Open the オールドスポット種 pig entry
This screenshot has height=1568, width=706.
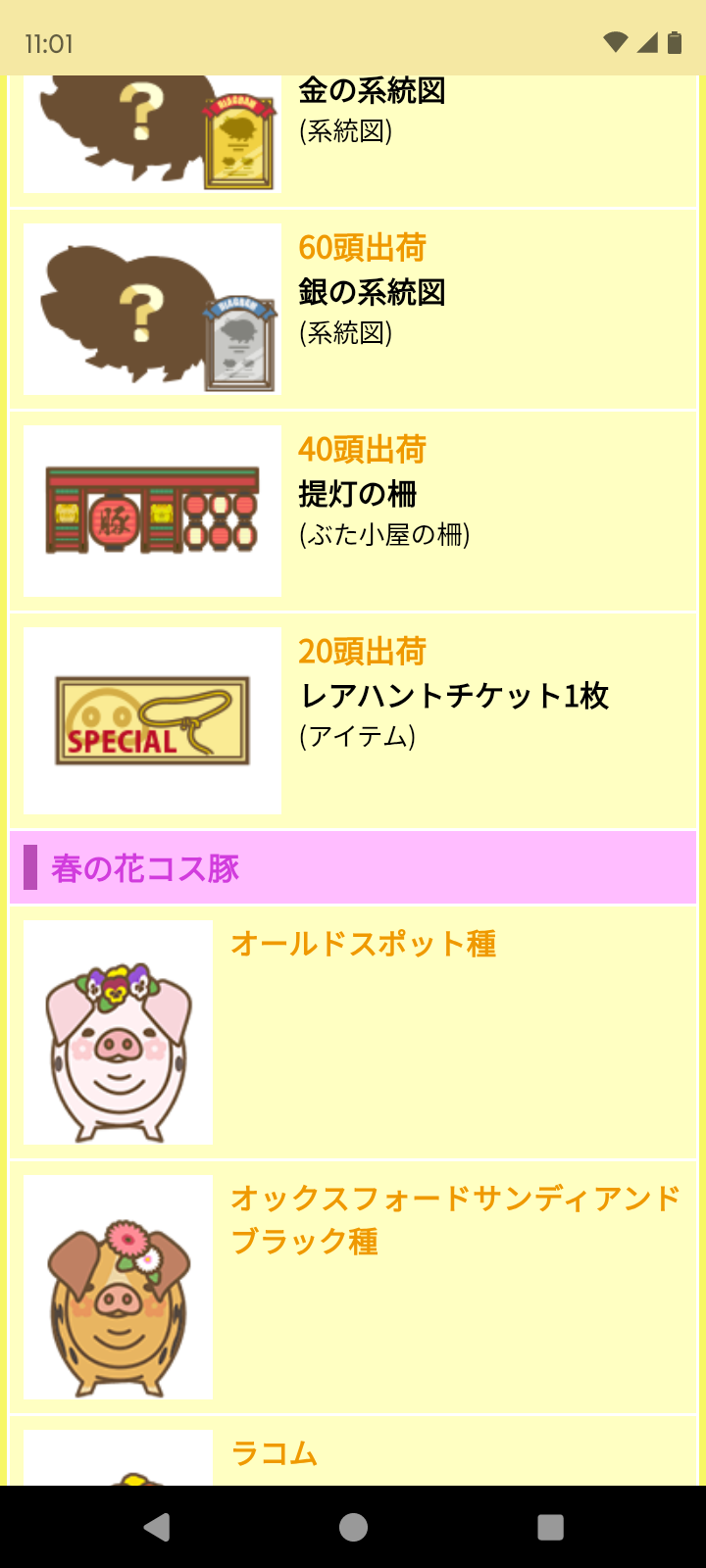pos(364,944)
